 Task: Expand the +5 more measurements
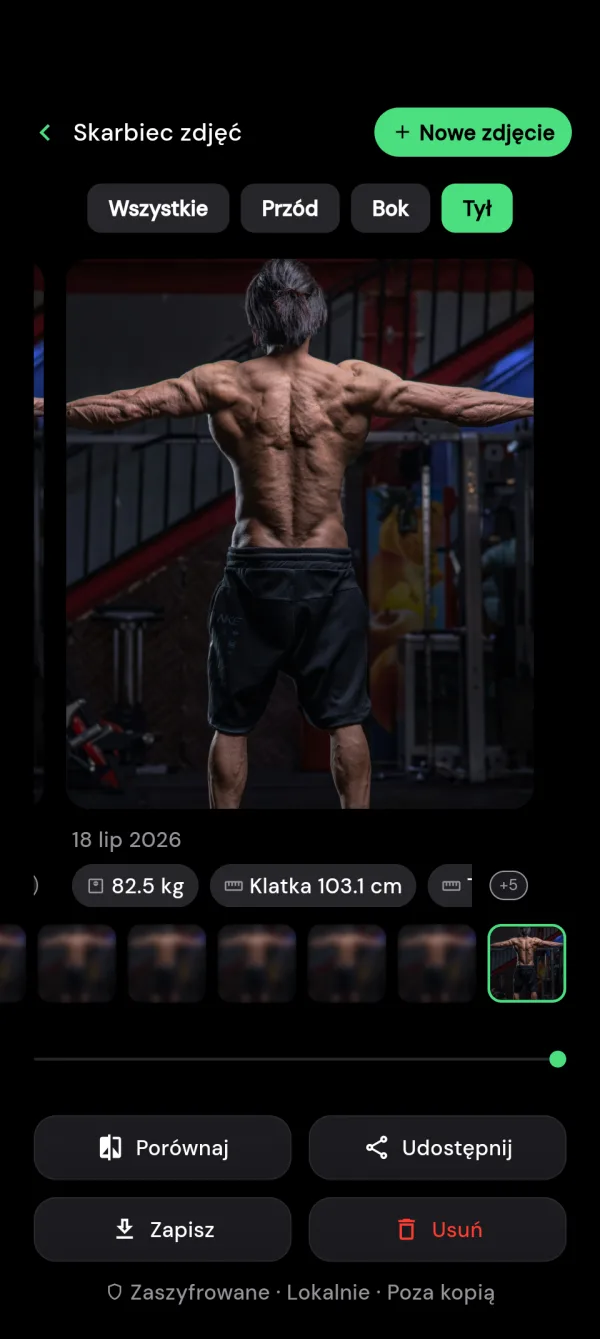pos(508,885)
